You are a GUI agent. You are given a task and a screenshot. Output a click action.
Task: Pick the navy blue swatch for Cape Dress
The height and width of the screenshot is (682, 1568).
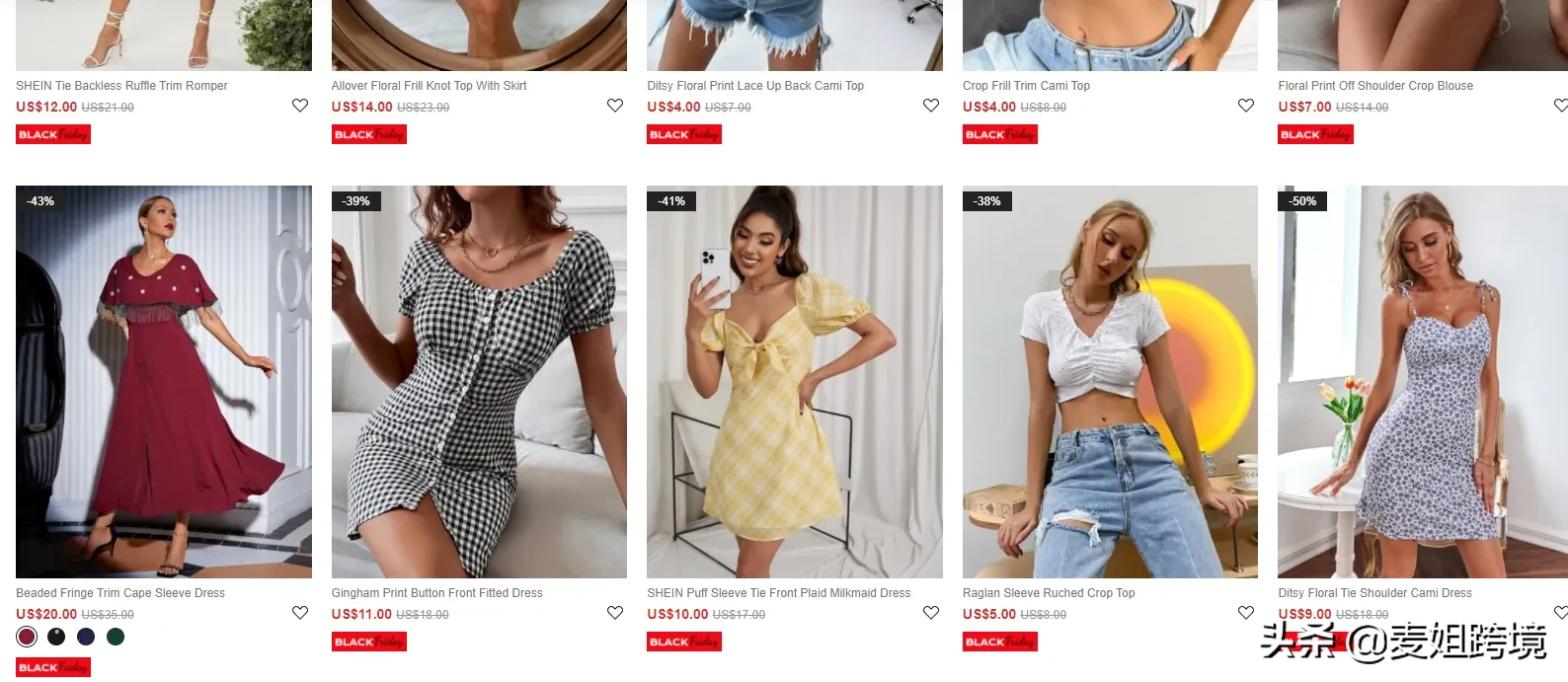point(86,637)
